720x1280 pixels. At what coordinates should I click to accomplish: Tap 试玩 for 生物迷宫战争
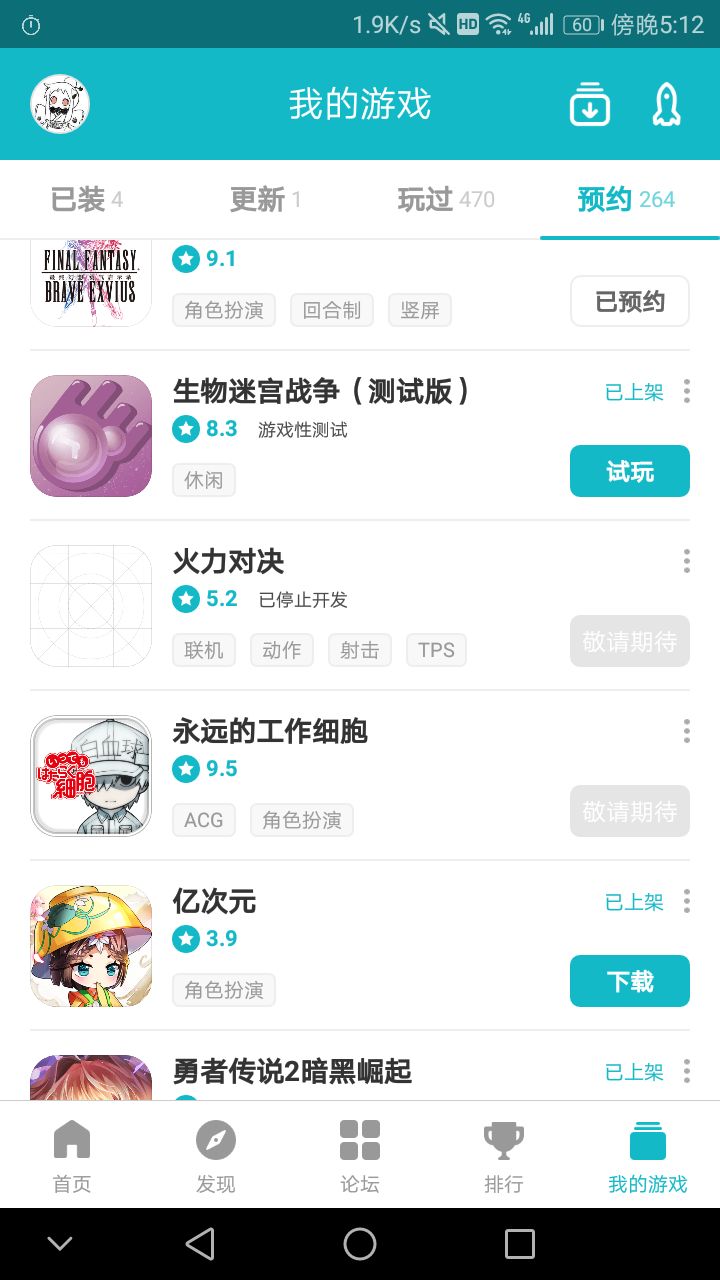pyautogui.click(x=630, y=471)
